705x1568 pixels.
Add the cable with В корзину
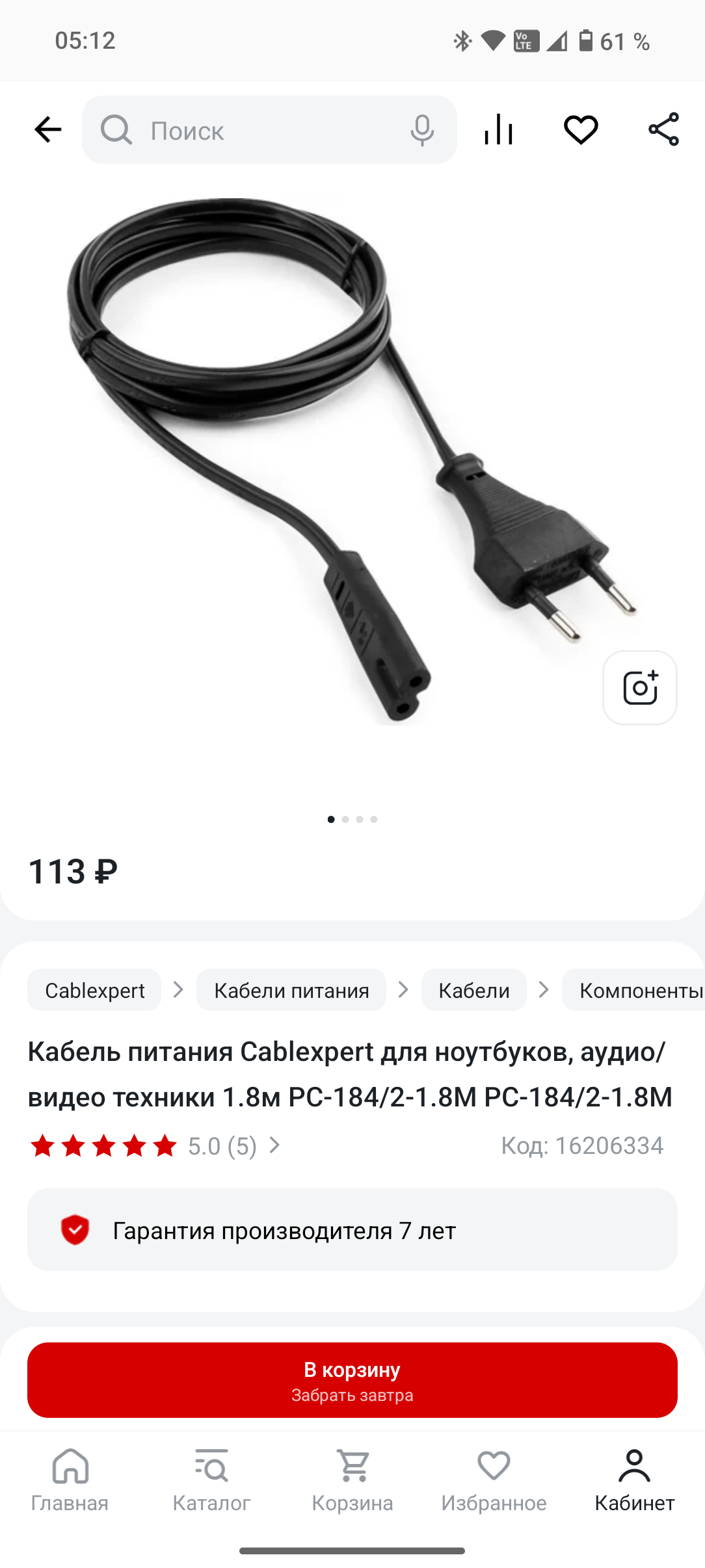(352, 1379)
